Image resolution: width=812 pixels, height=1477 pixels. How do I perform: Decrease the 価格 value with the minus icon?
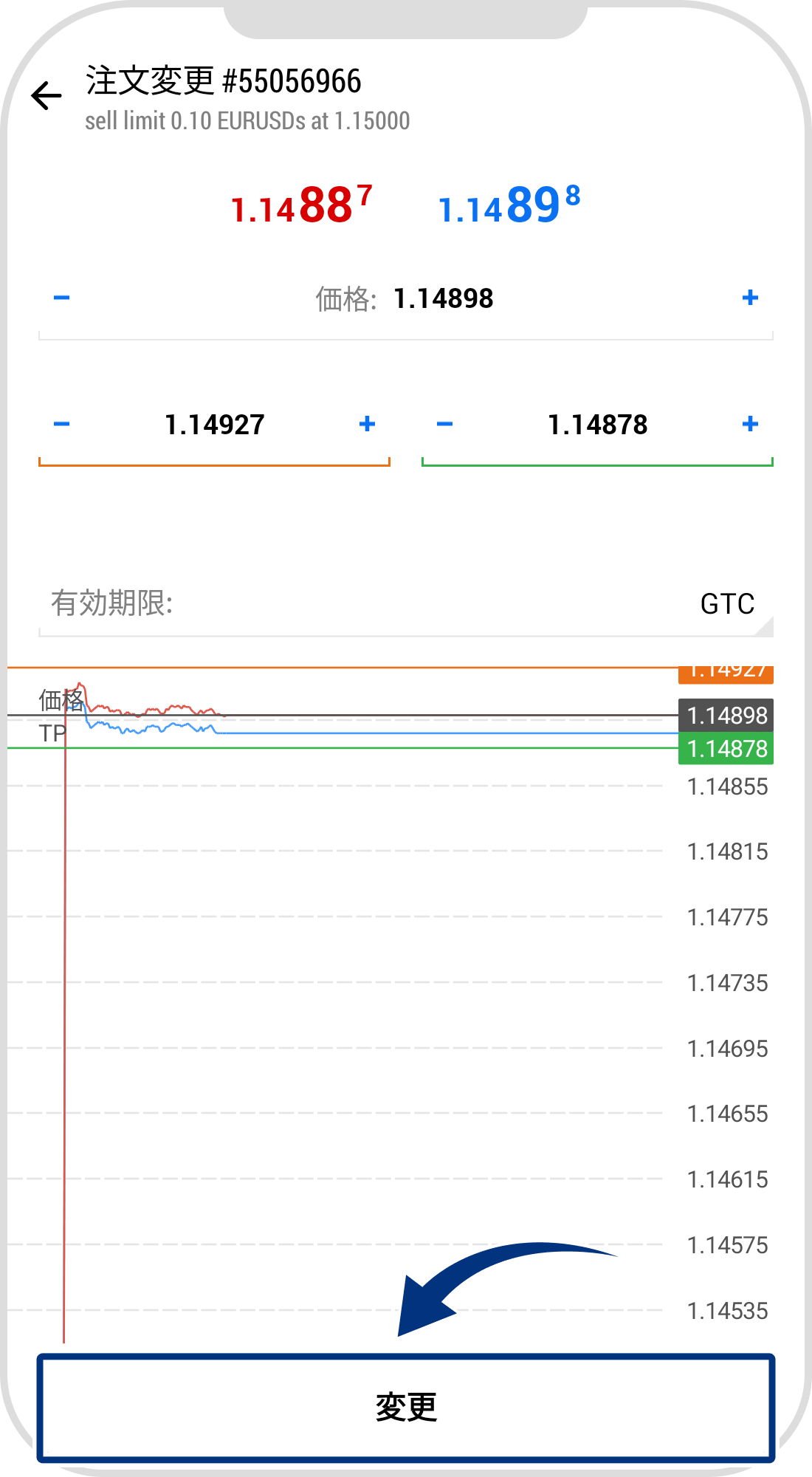point(62,297)
